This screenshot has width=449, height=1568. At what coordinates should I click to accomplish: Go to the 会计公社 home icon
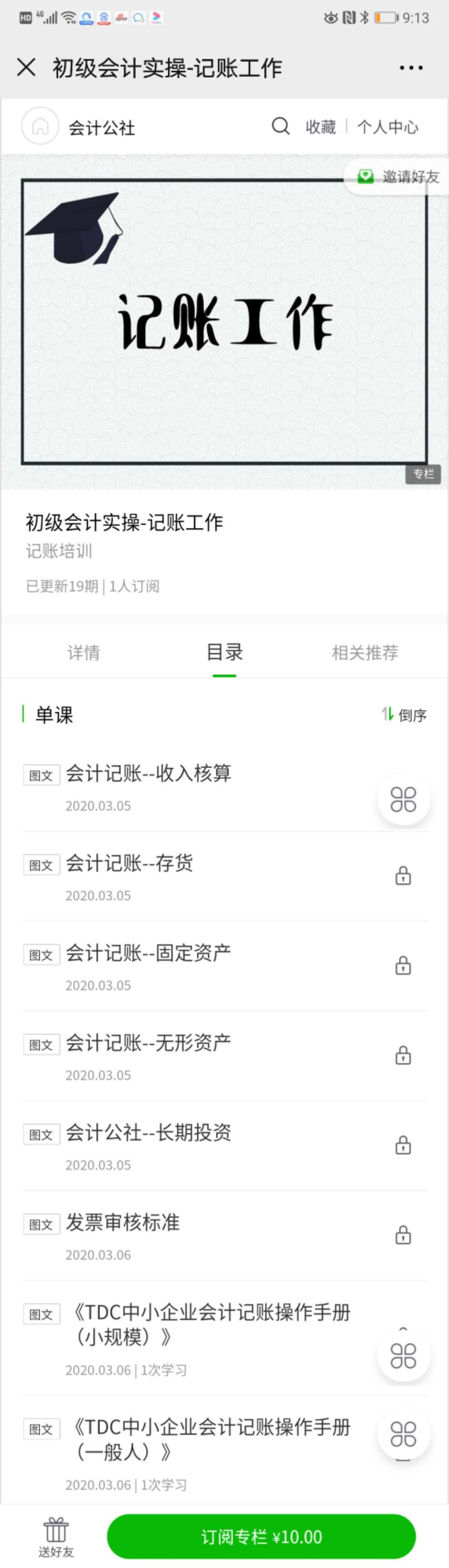coord(40,126)
